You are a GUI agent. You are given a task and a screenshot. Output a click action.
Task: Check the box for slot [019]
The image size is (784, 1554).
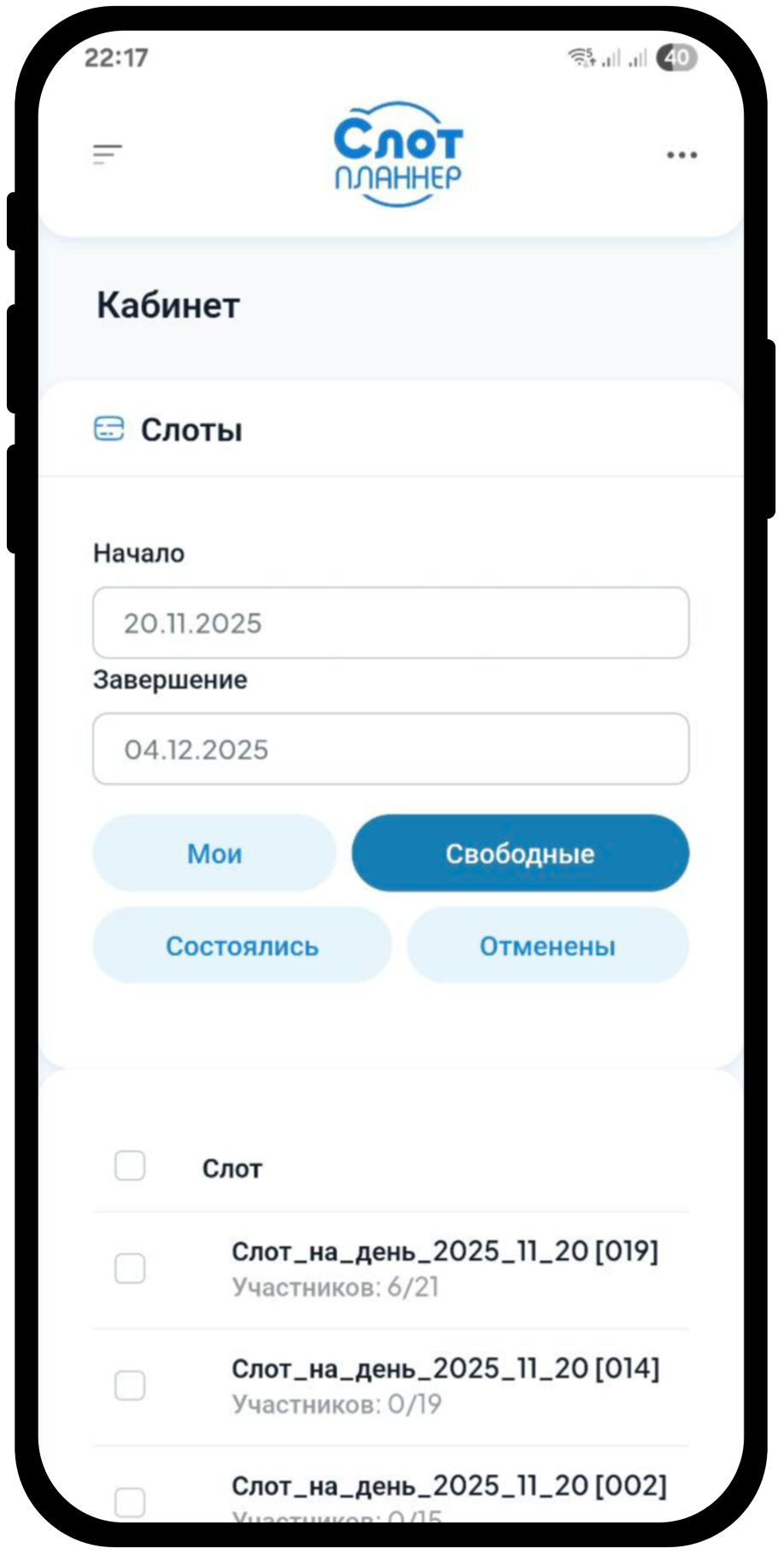(x=130, y=1269)
